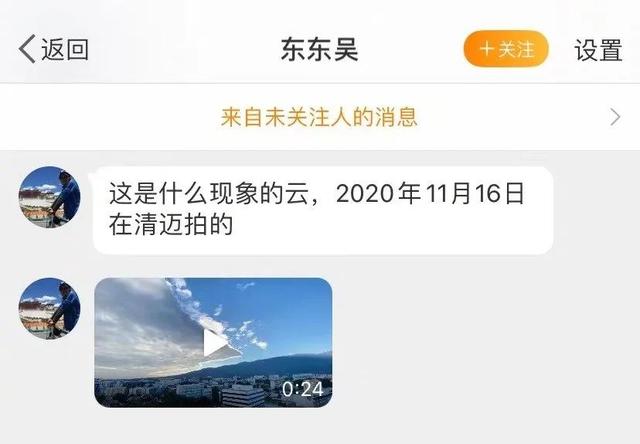Open the 来自未关注人的消息 banner

pos(320,117)
